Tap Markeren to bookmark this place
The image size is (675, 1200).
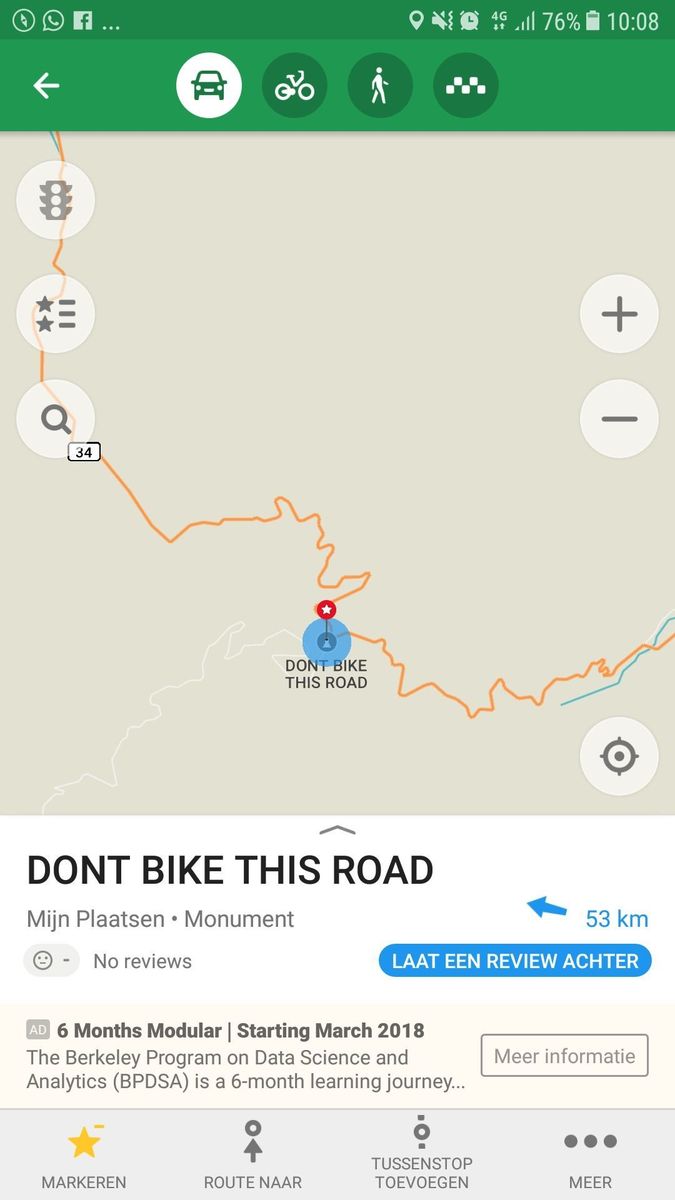click(84, 1156)
